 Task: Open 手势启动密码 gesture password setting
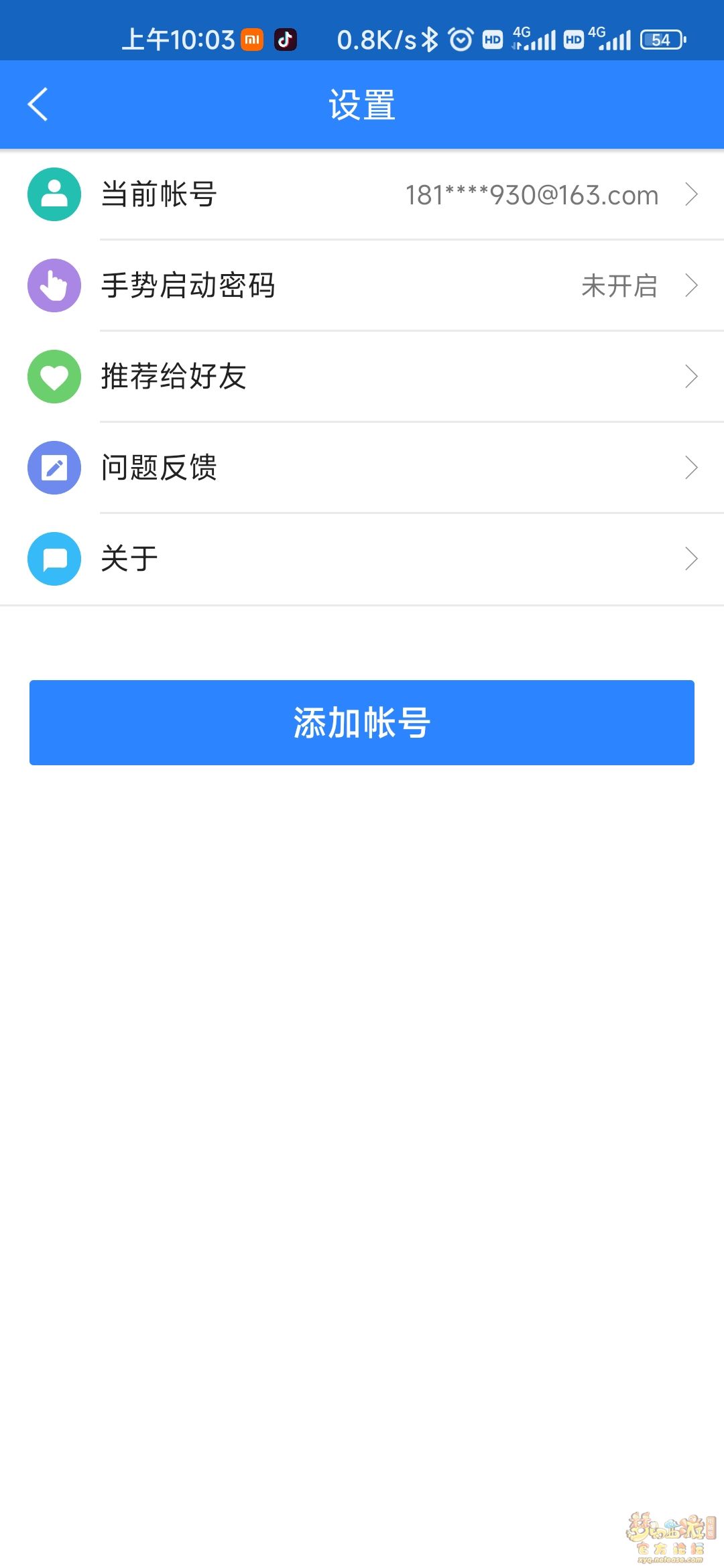pyautogui.click(x=362, y=285)
